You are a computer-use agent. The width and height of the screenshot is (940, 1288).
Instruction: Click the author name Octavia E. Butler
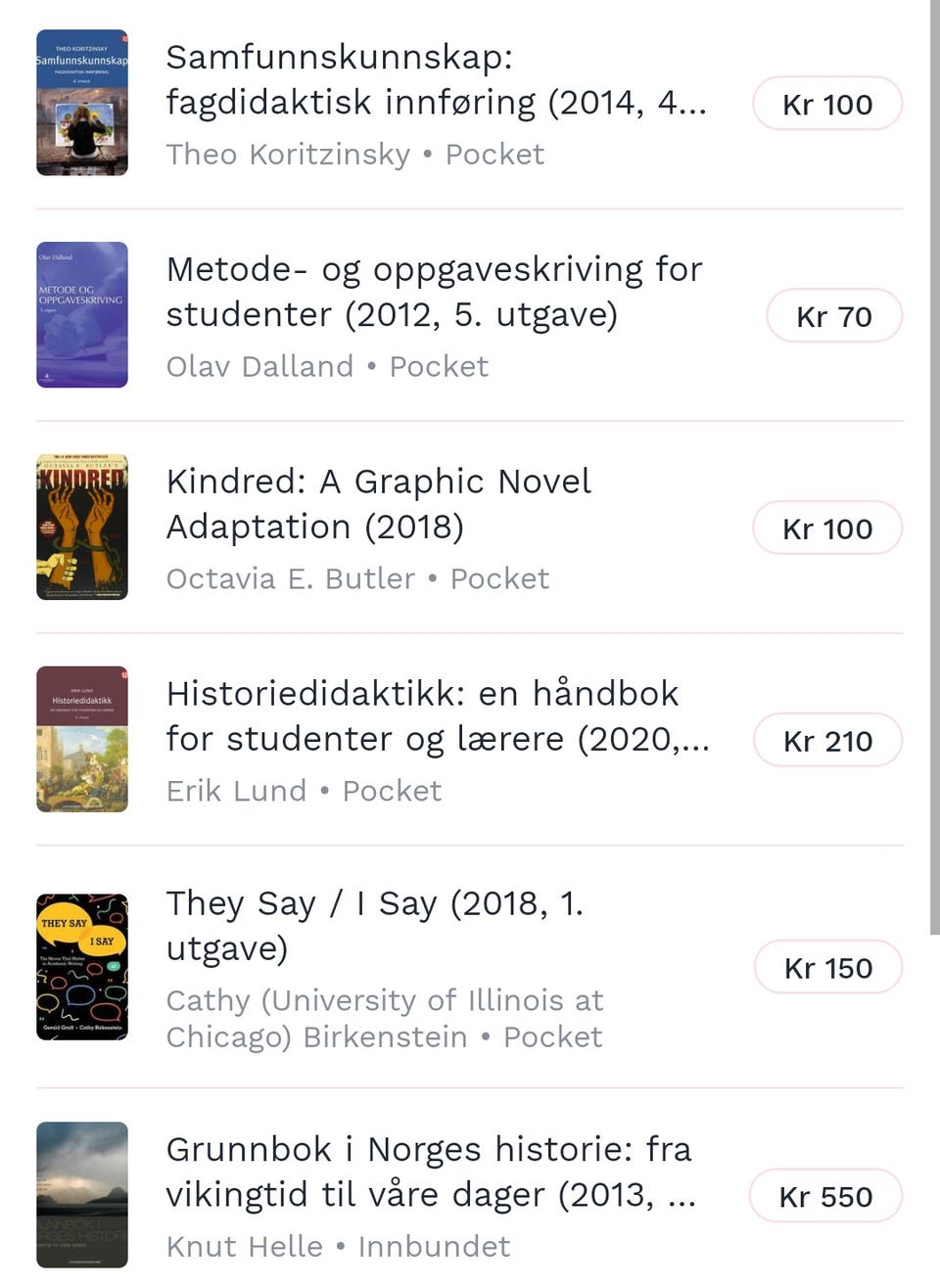290,578
